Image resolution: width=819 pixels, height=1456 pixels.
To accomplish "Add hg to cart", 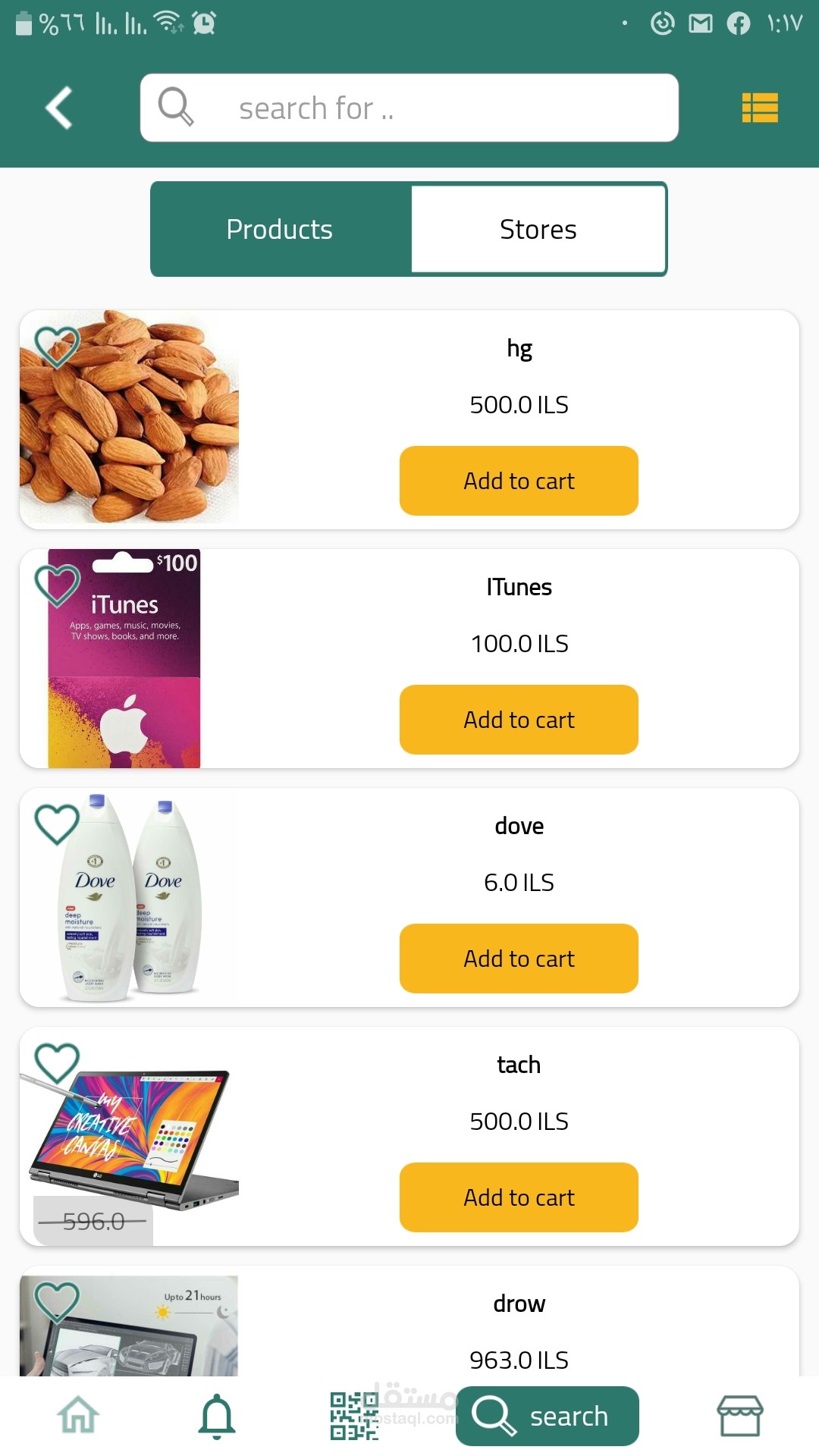I will [519, 481].
